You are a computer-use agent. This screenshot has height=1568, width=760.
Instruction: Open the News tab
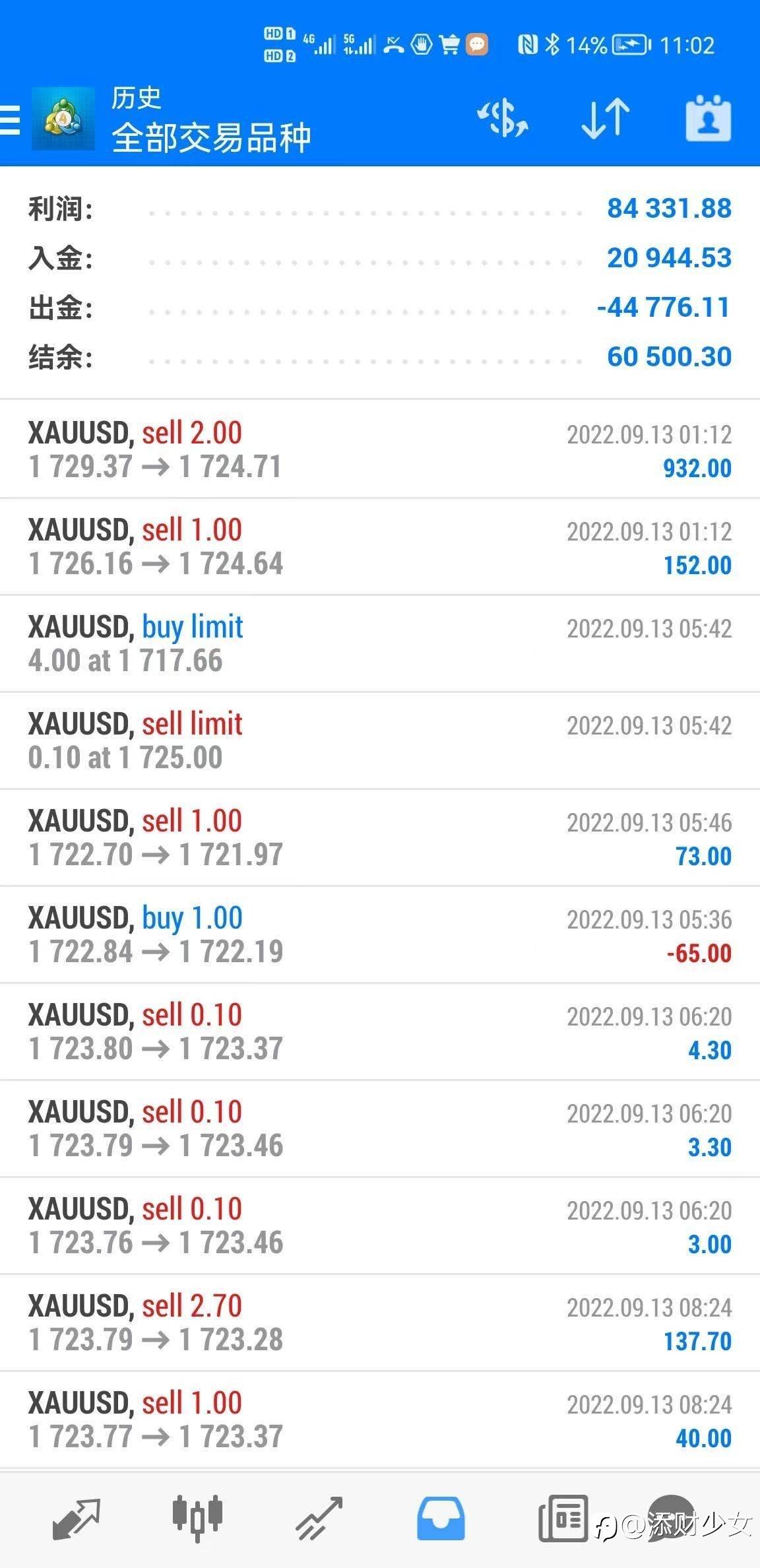coord(563,1519)
